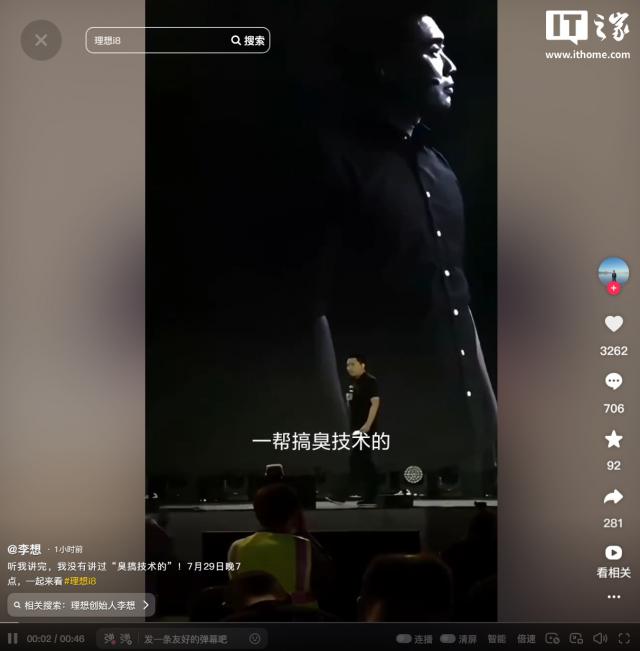Open related search 理想创始人李想
Image resolution: width=640 pixels, height=651 pixels.
point(81,605)
